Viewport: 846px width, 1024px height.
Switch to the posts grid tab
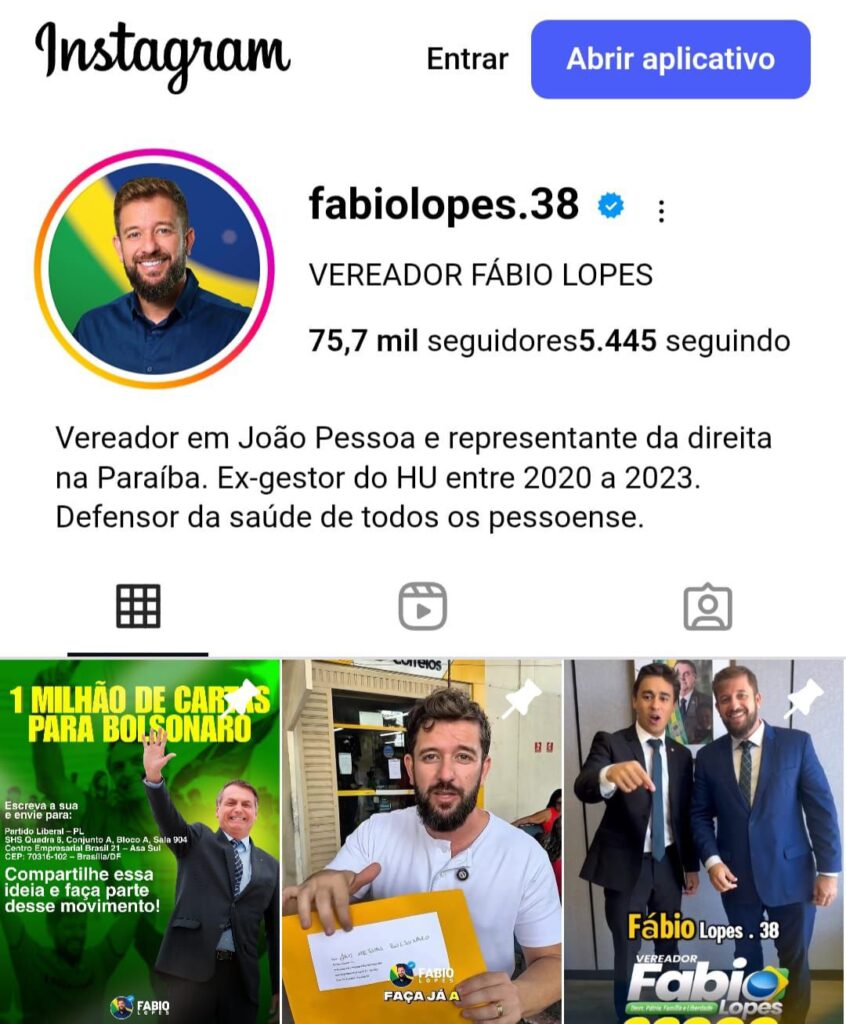point(138,606)
